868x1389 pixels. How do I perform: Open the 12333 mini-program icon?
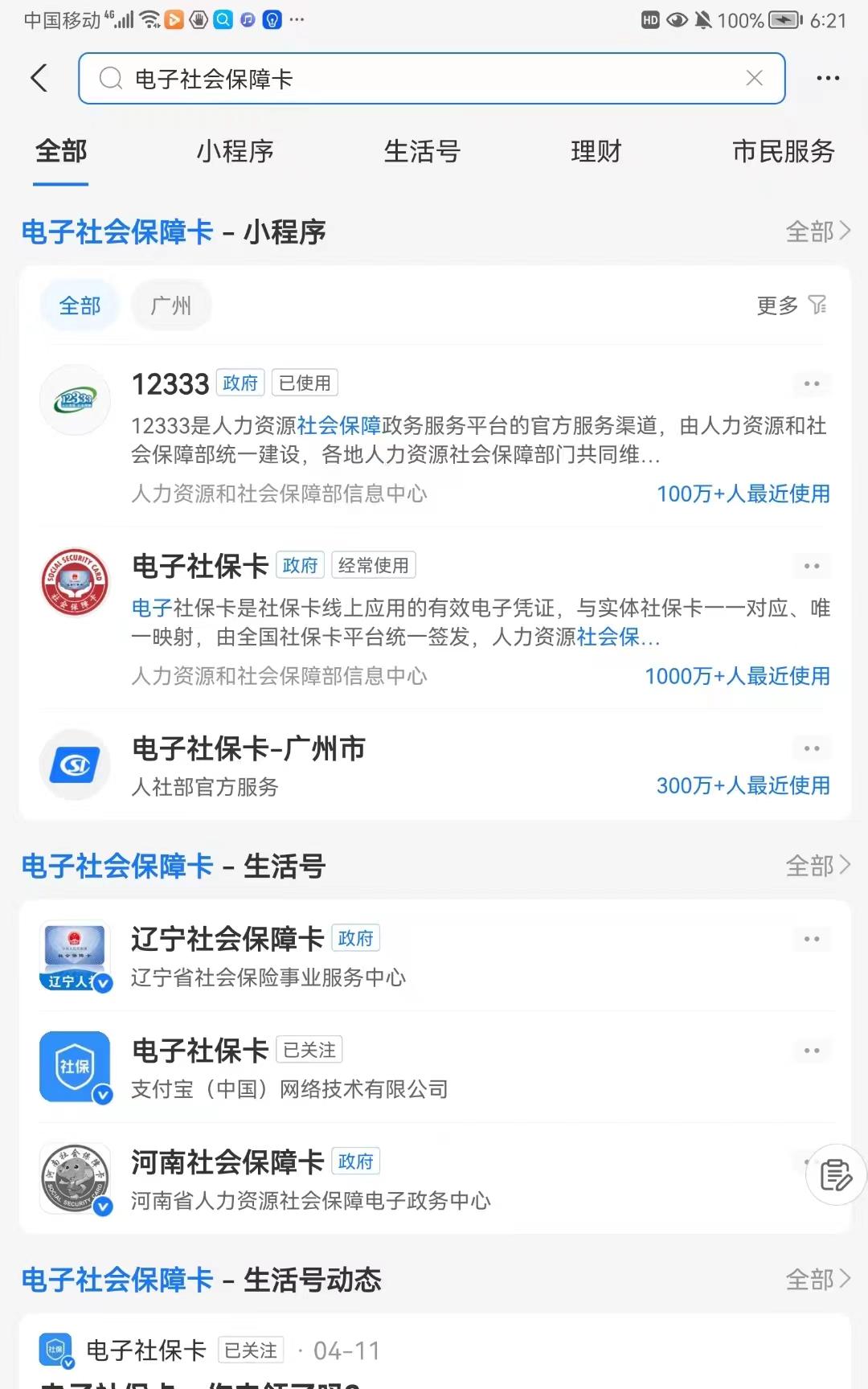click(75, 399)
